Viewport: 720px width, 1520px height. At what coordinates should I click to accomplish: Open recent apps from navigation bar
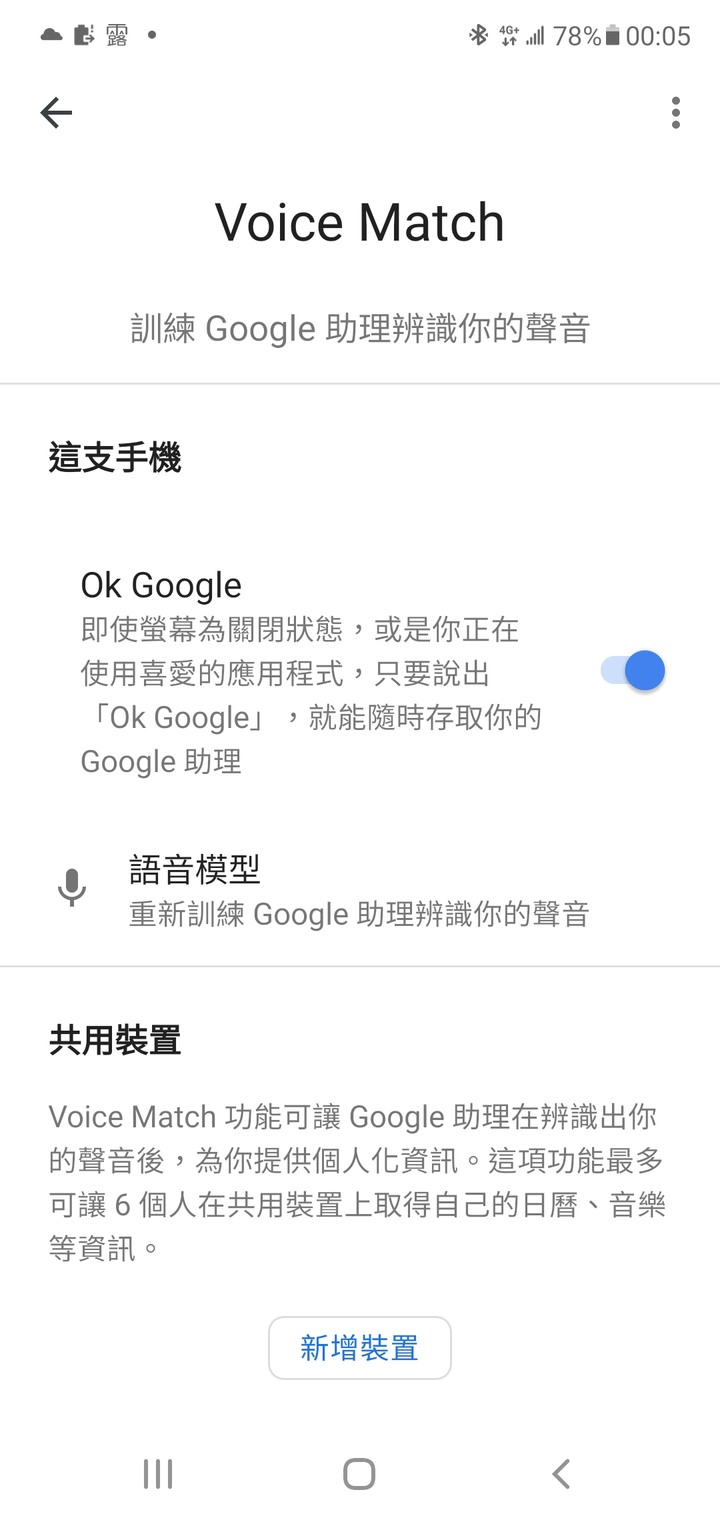point(158,1473)
